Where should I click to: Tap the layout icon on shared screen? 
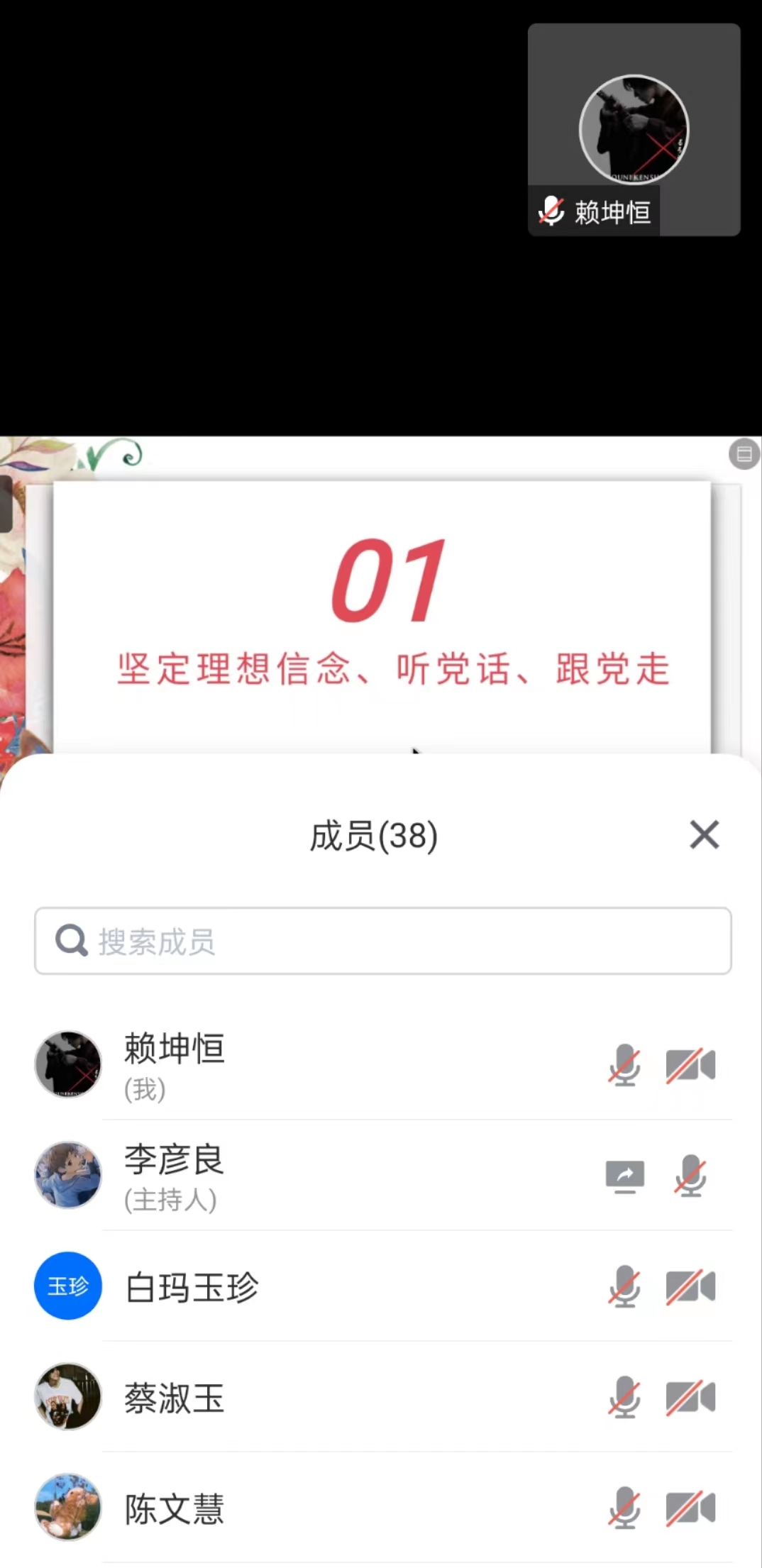(x=744, y=454)
